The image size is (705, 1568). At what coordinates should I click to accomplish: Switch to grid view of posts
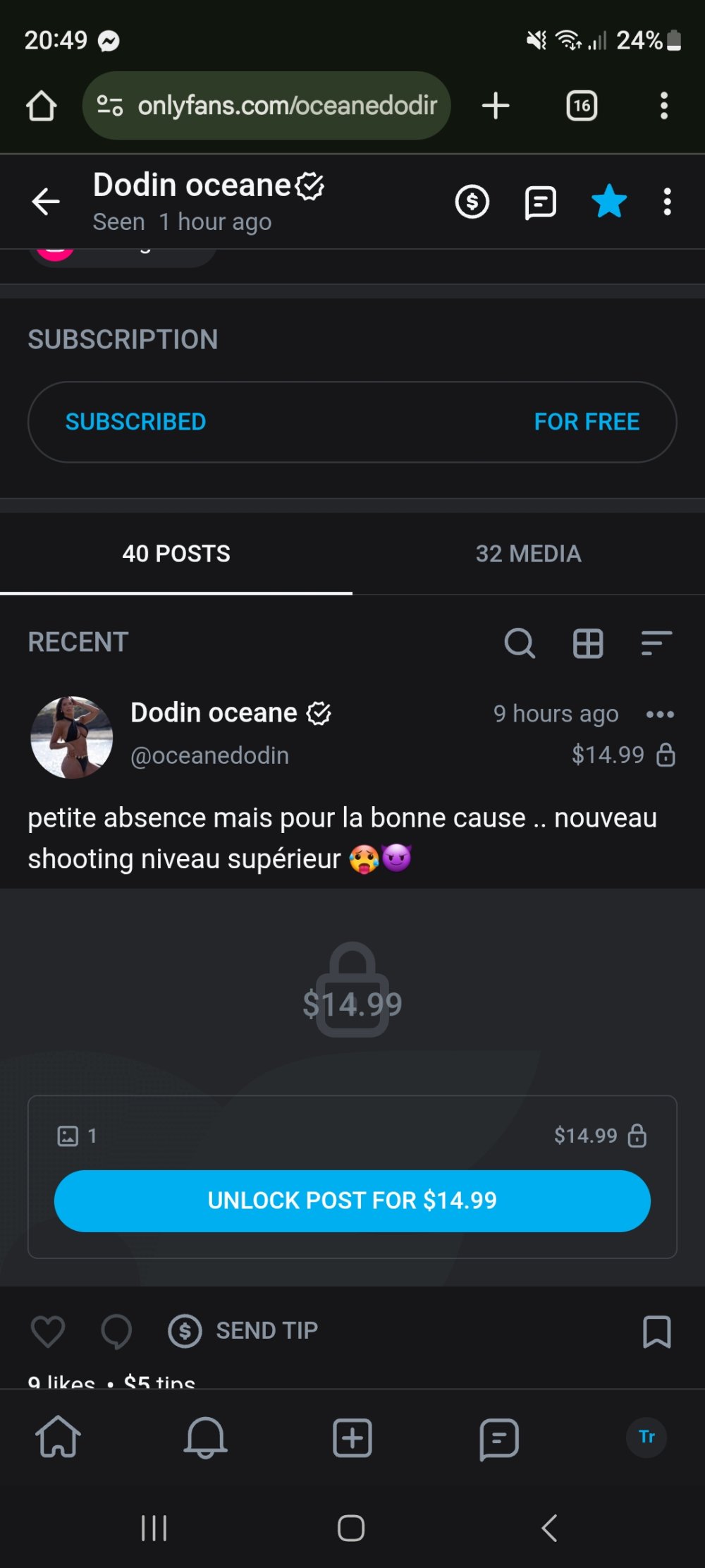click(587, 643)
